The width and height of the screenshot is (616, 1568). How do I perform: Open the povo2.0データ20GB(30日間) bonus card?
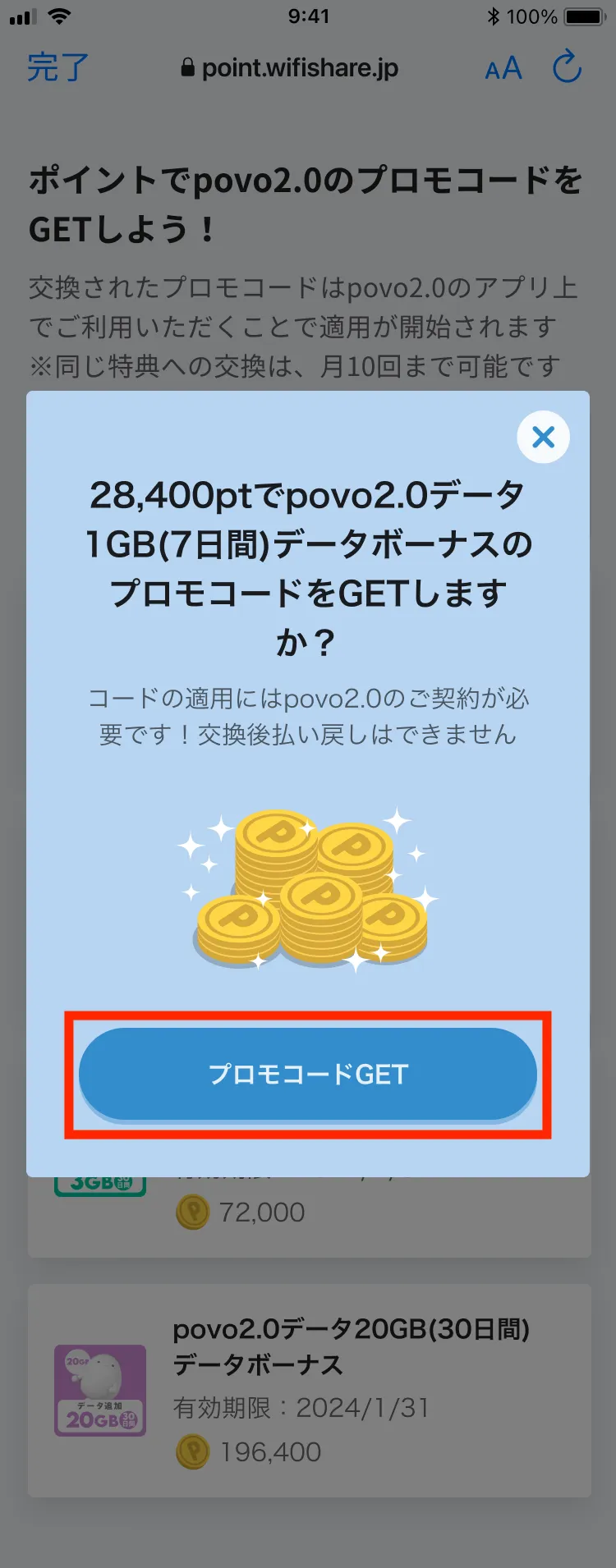coord(309,1390)
